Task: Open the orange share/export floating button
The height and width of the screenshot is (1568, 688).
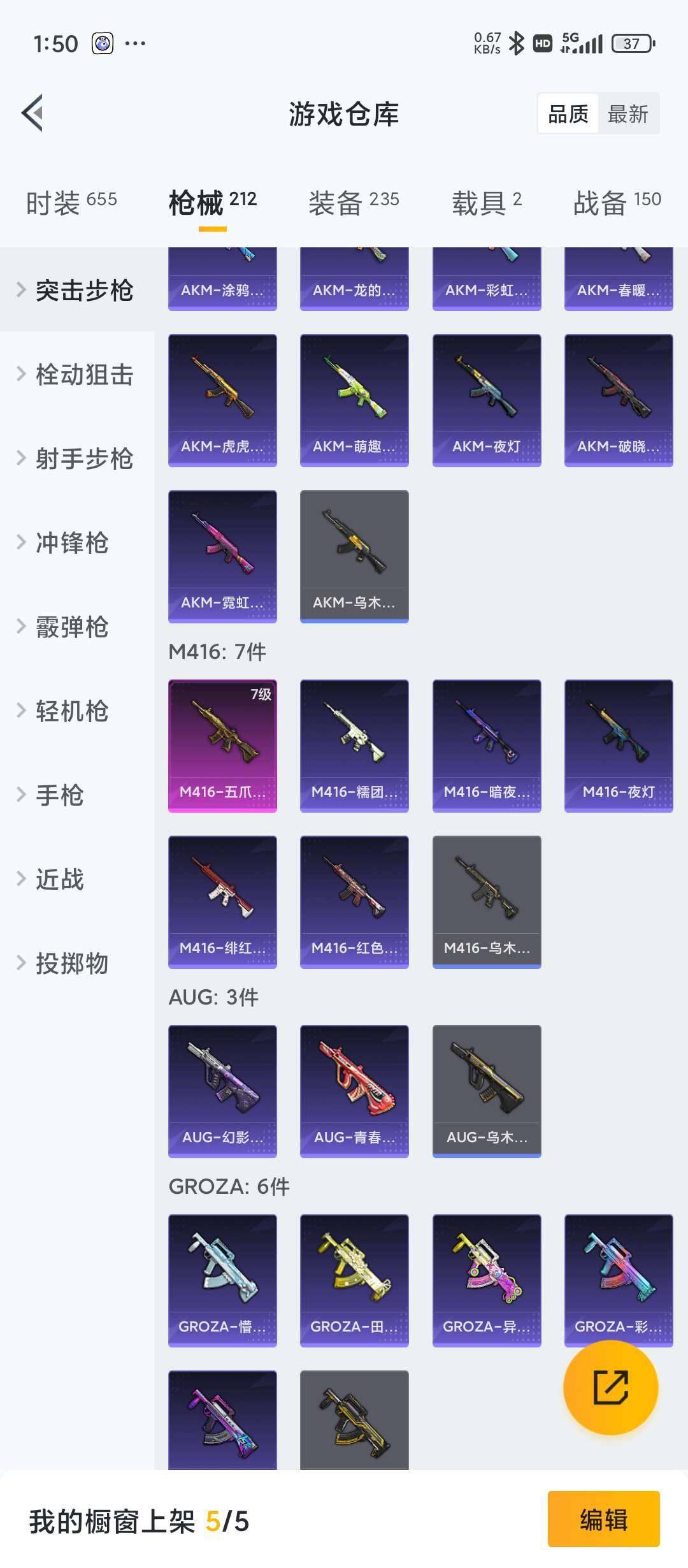Action: click(x=610, y=1386)
